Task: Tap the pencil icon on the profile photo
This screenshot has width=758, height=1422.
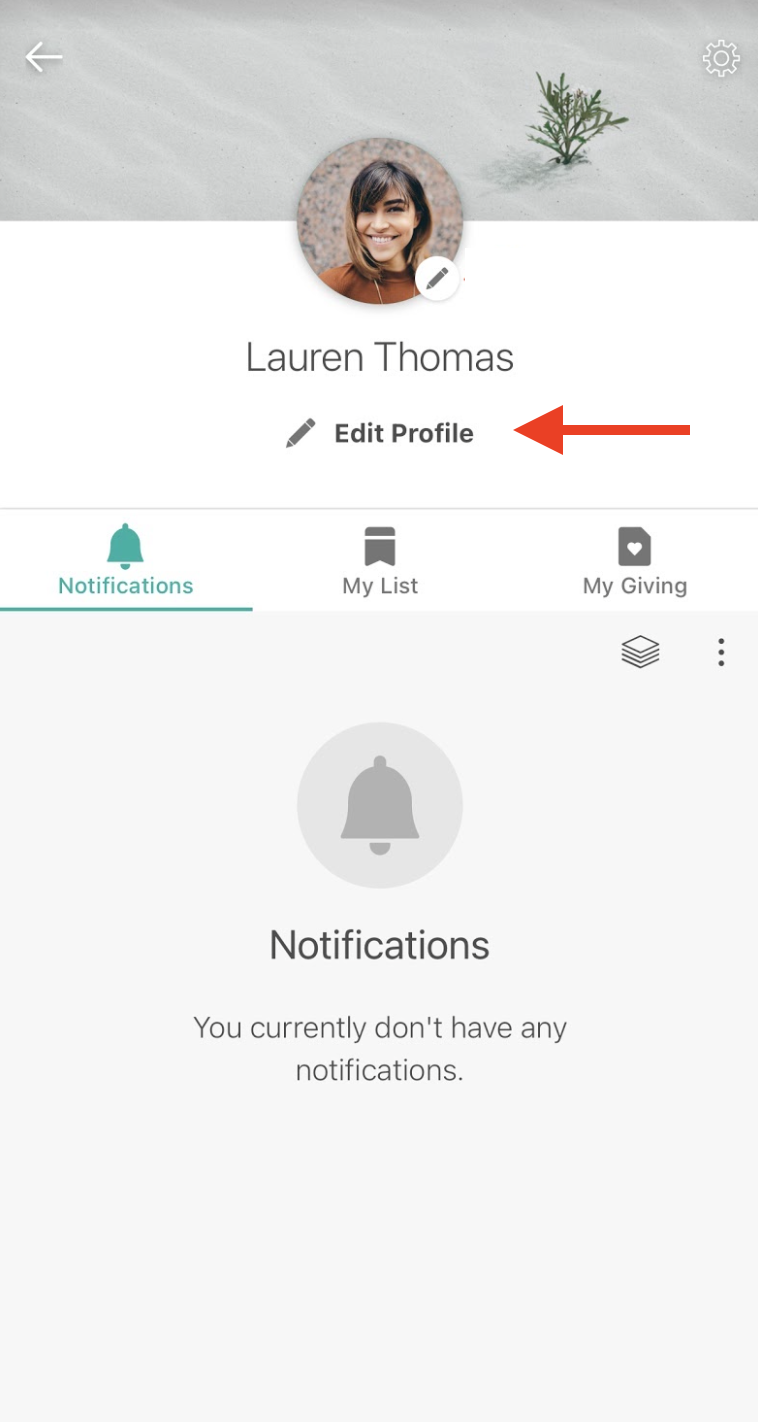Action: point(437,278)
